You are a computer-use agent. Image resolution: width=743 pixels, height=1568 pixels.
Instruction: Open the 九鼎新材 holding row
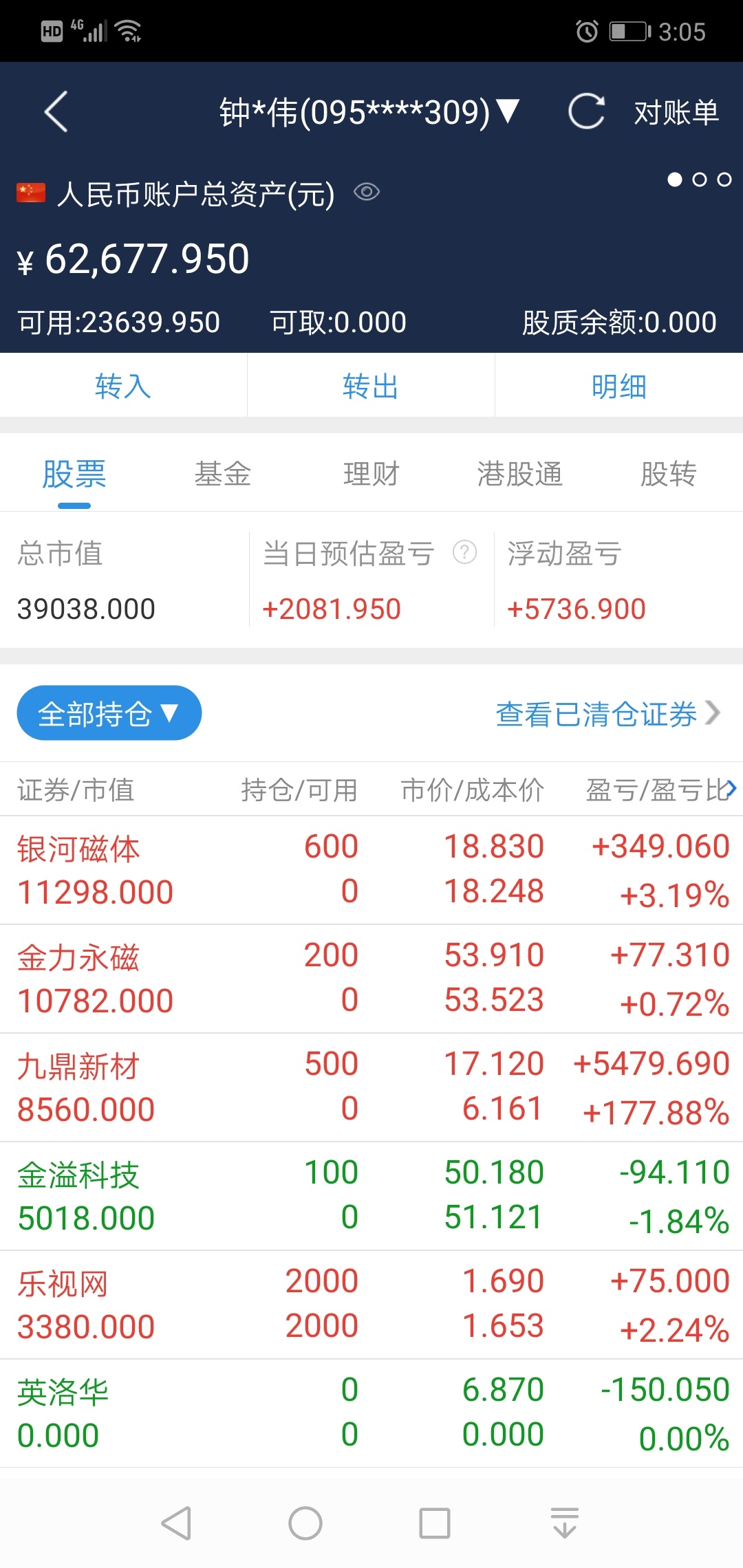pos(371,1087)
